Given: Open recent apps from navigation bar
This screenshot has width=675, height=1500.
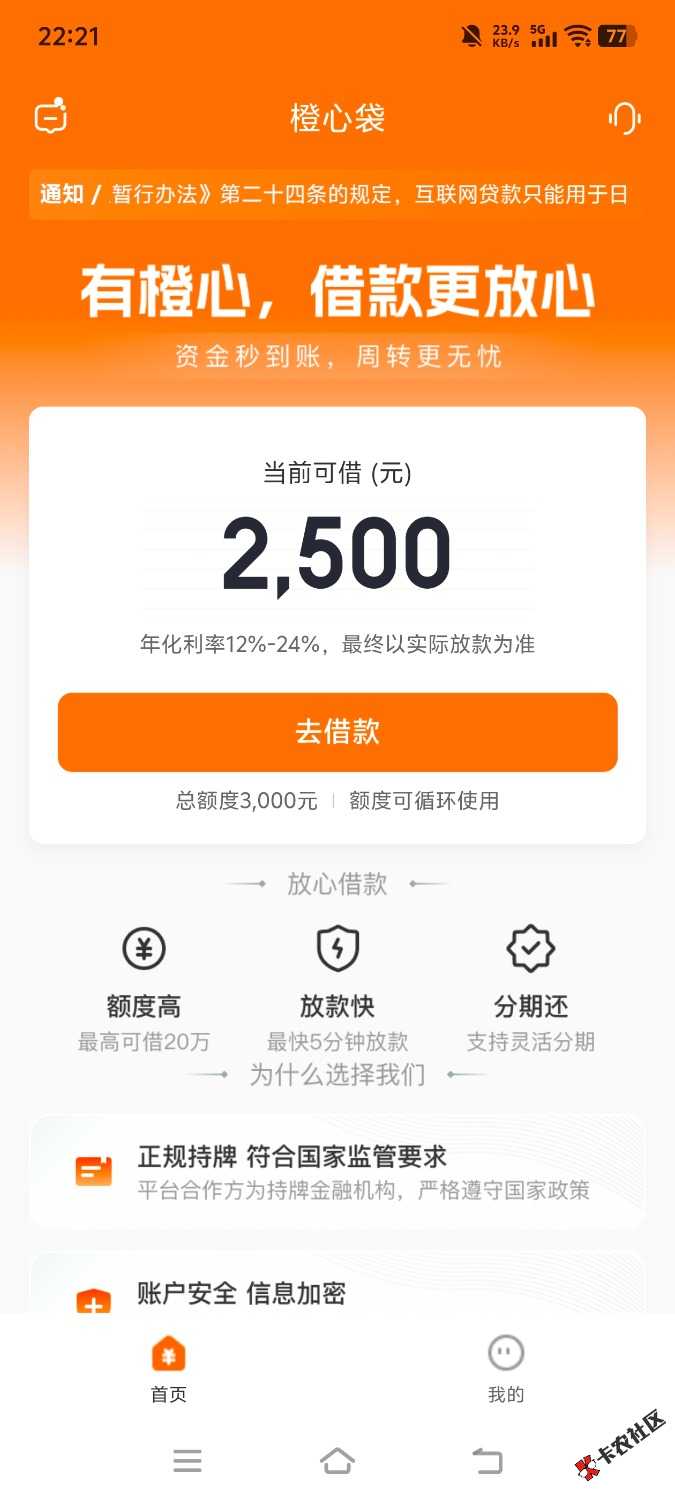Looking at the screenshot, I should (187, 1461).
